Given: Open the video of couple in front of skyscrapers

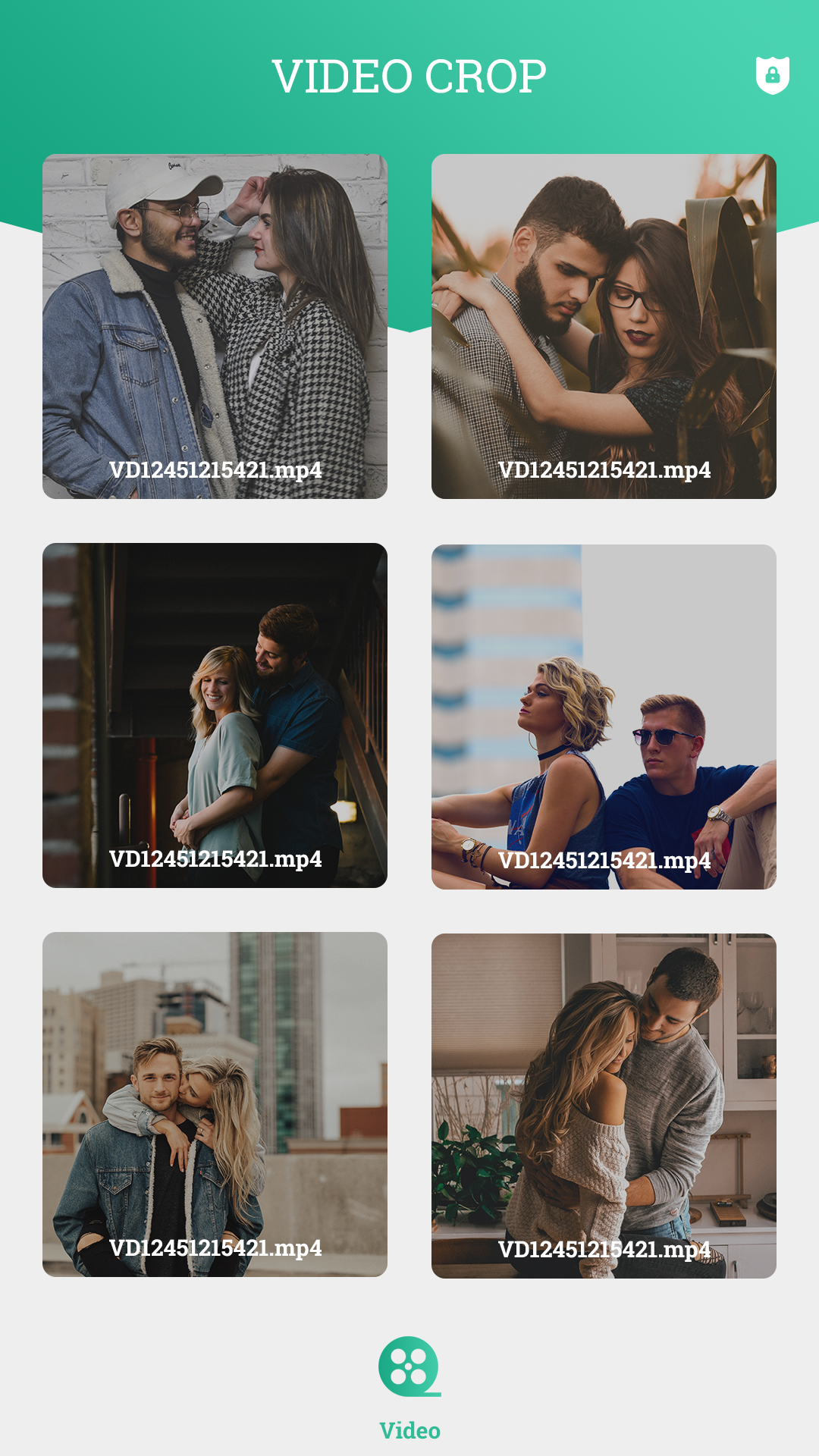Looking at the screenshot, I should [x=215, y=1104].
